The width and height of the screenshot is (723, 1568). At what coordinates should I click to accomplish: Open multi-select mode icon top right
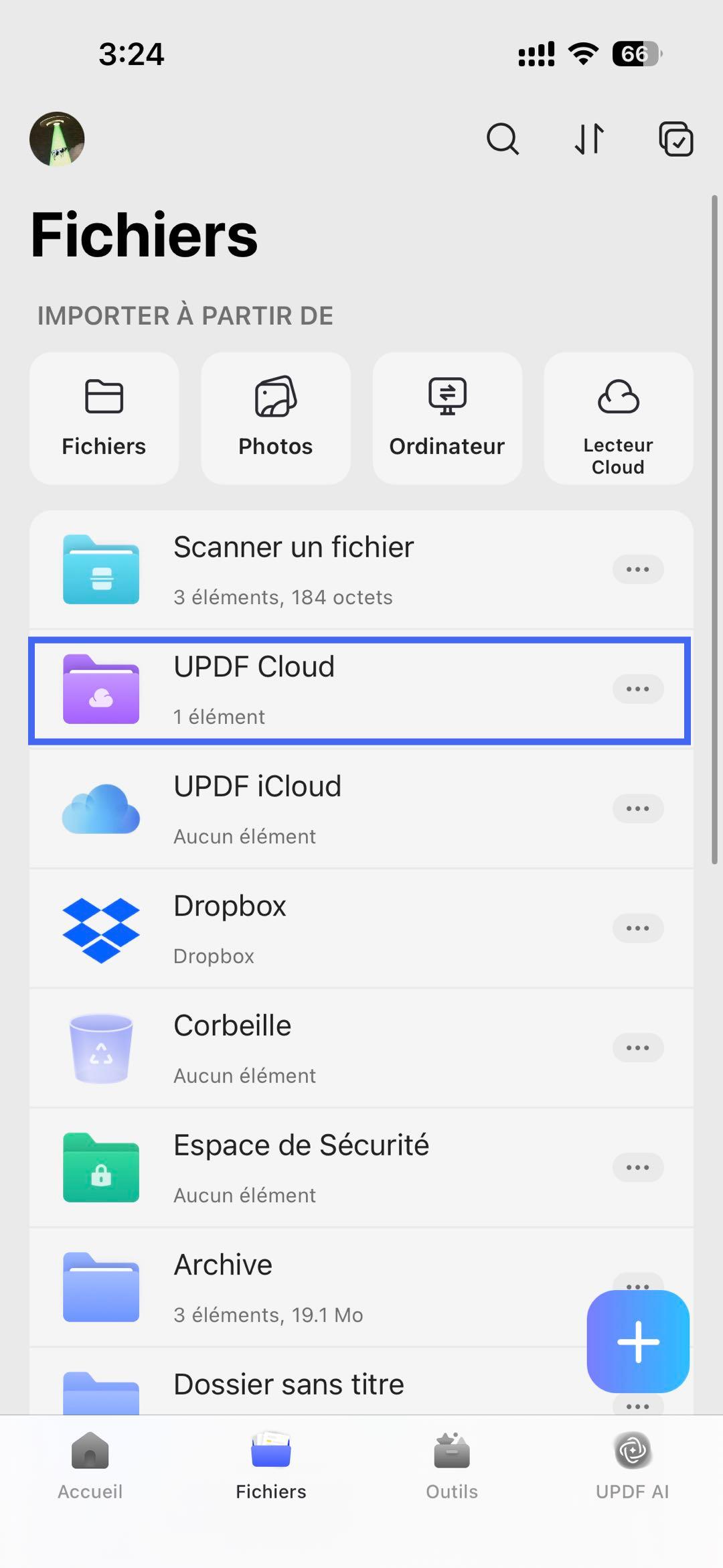[675, 139]
